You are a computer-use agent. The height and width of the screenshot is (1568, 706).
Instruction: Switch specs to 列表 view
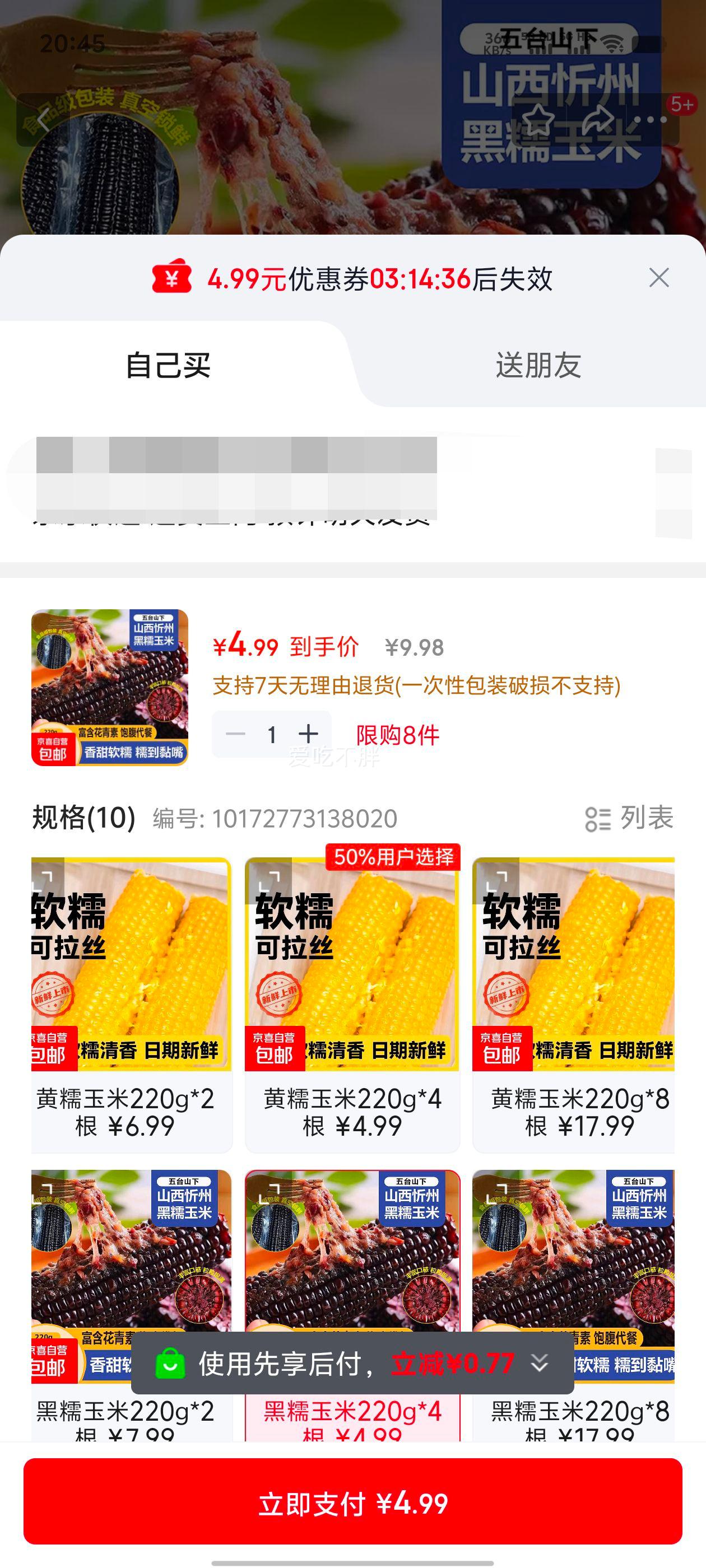pyautogui.click(x=629, y=818)
